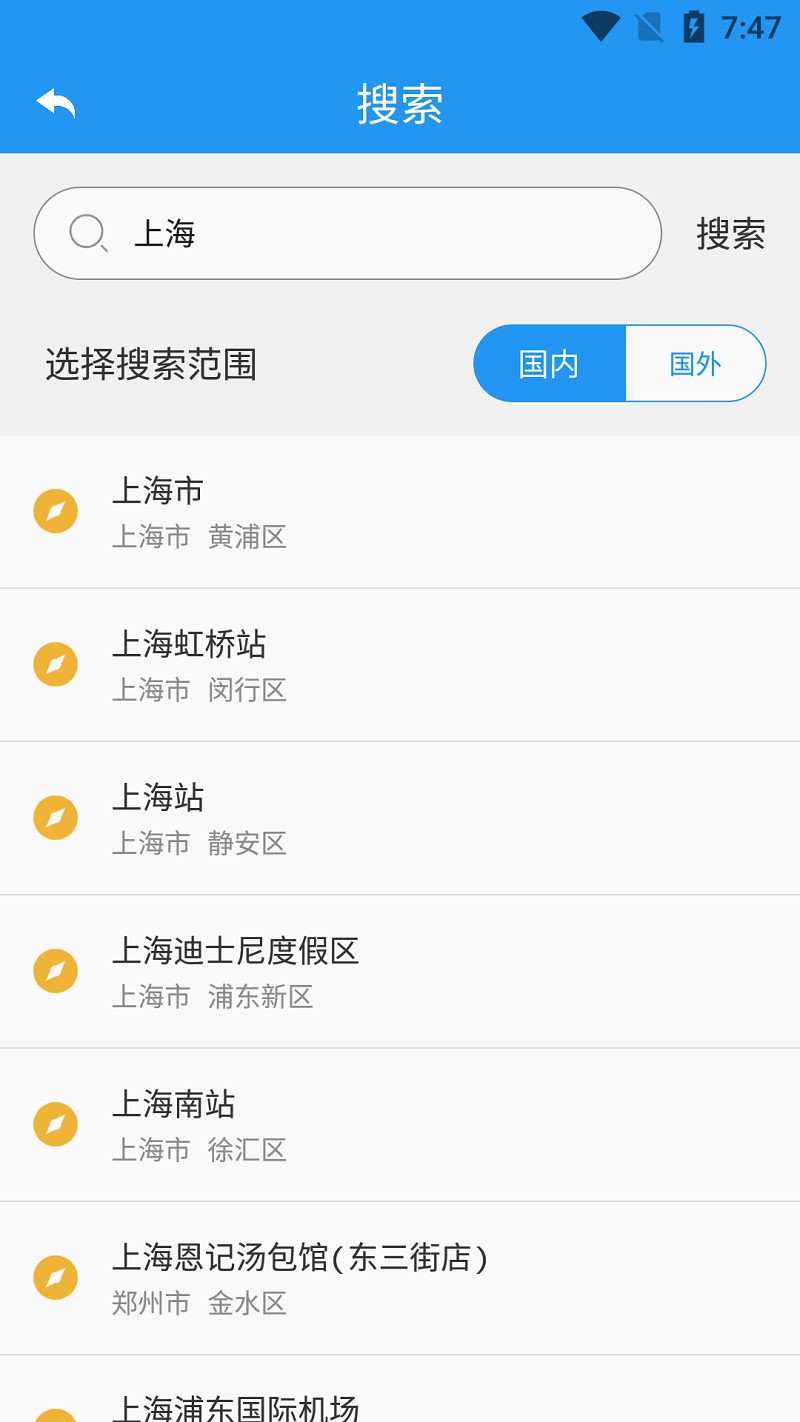Tap the back arrow in the title bar
Image resolution: width=800 pixels, height=1422 pixels.
[57, 102]
